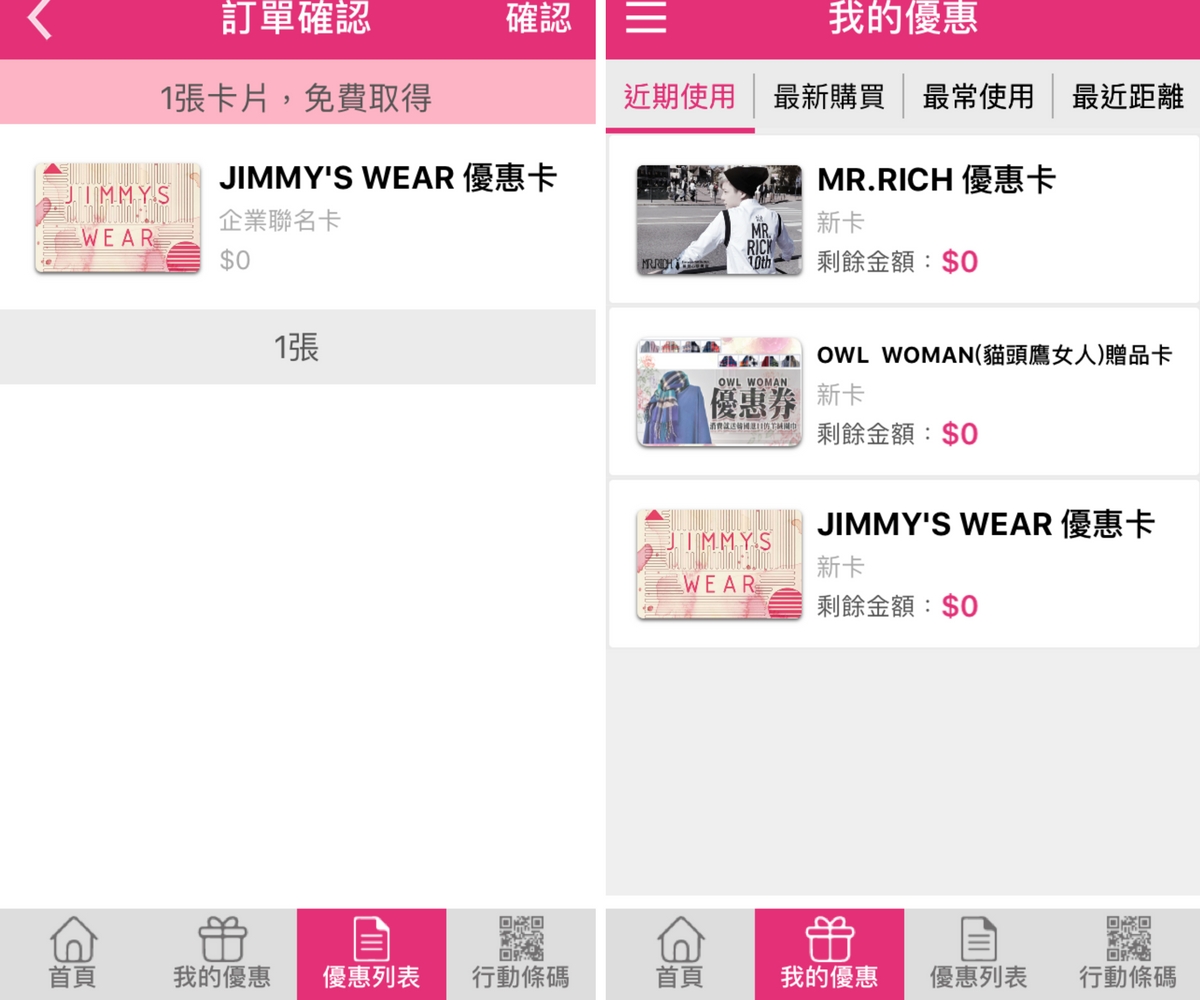Open 行動條碼 from the 訂單確認 screen
The width and height of the screenshot is (1200, 1000).
coord(521,953)
